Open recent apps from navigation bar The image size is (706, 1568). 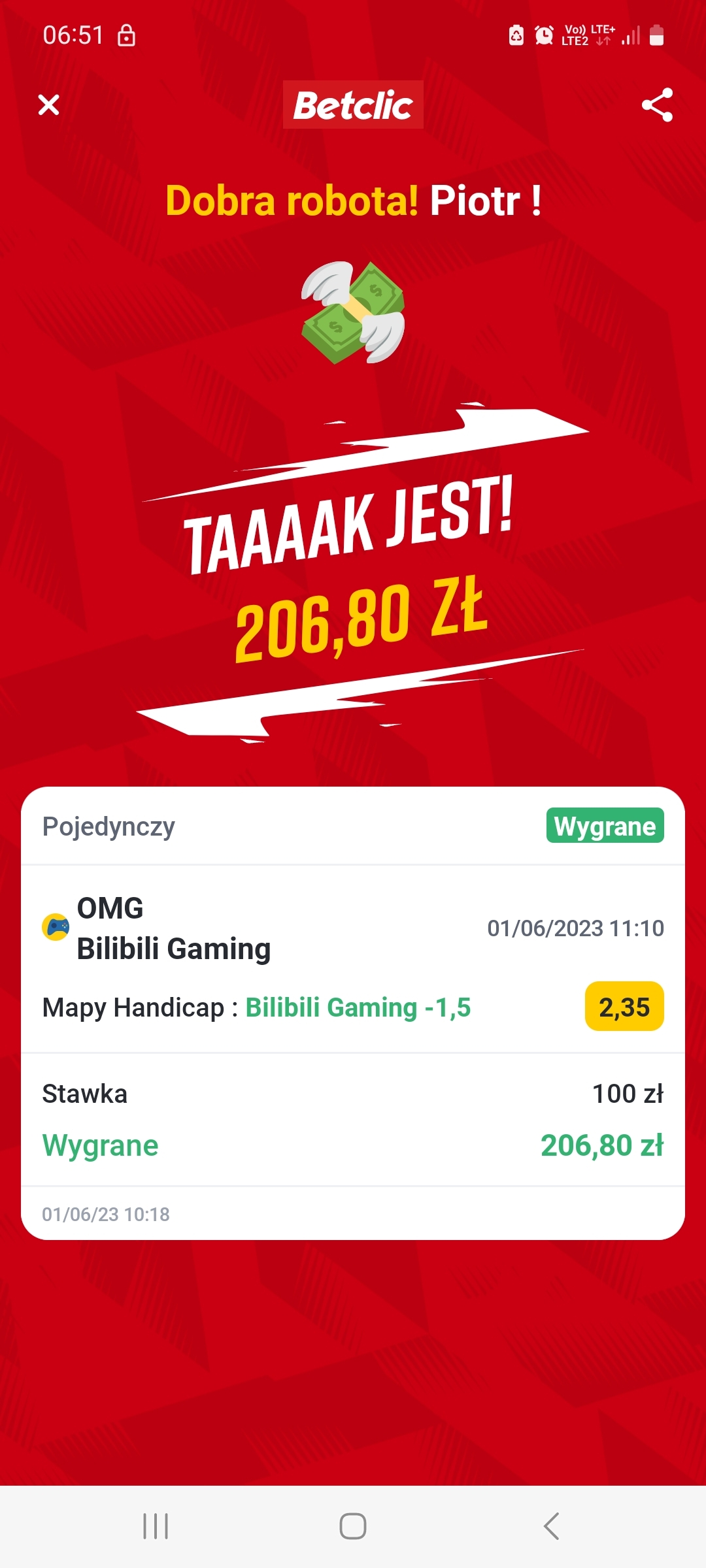(x=156, y=1526)
